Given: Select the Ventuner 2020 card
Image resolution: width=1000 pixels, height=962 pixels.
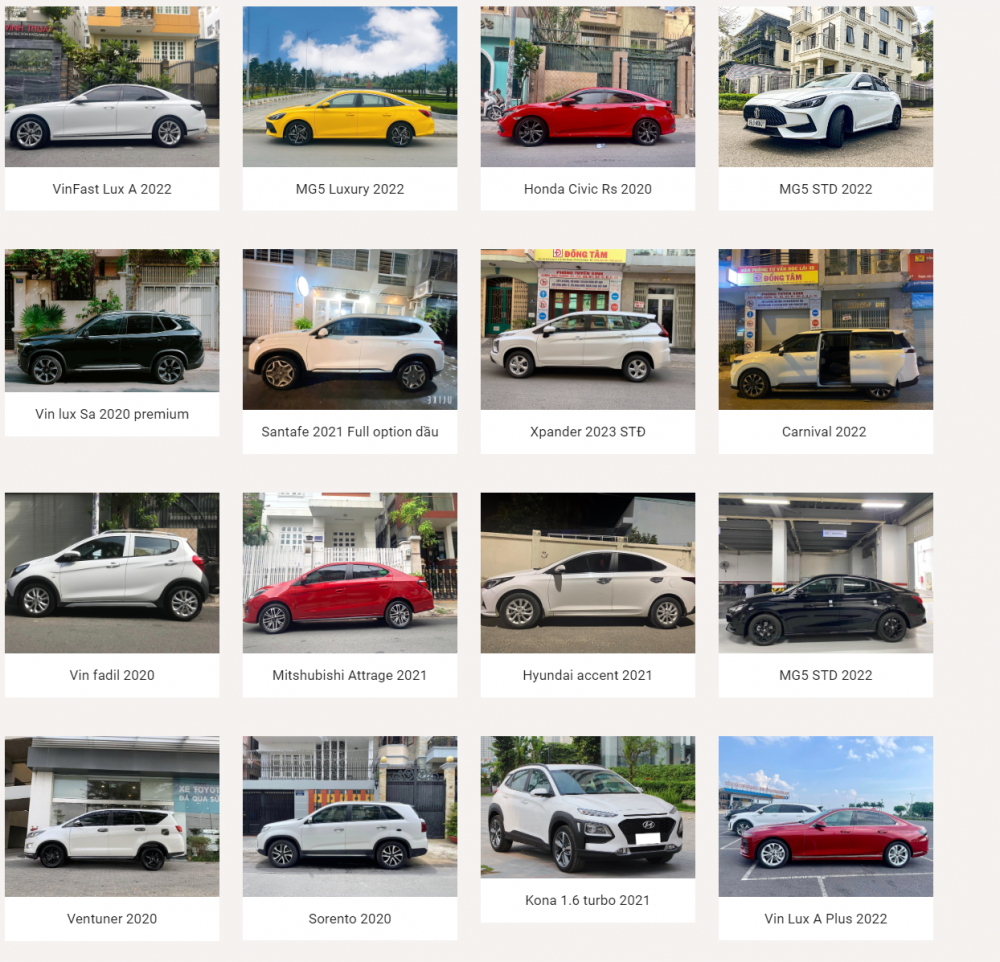Looking at the screenshot, I should click(x=112, y=836).
